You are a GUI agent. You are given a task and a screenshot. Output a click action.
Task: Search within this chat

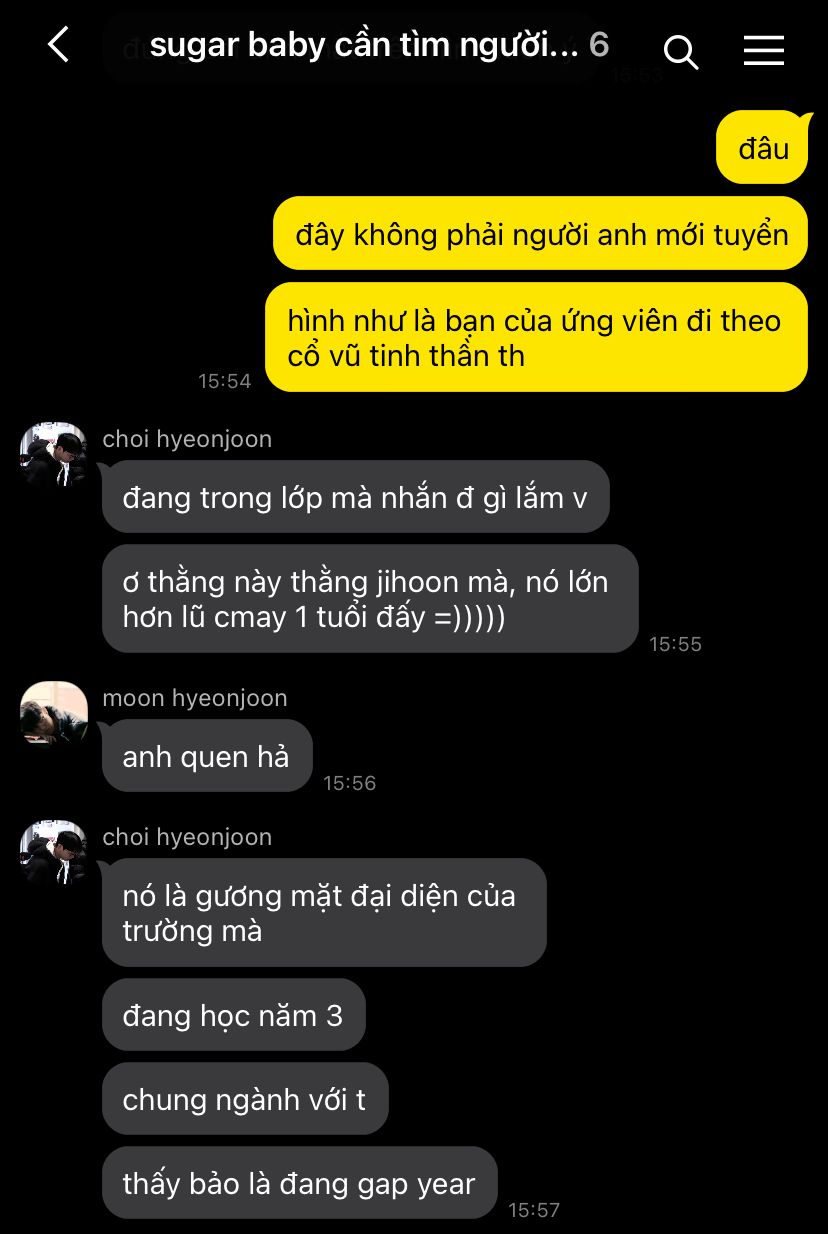pos(681,51)
